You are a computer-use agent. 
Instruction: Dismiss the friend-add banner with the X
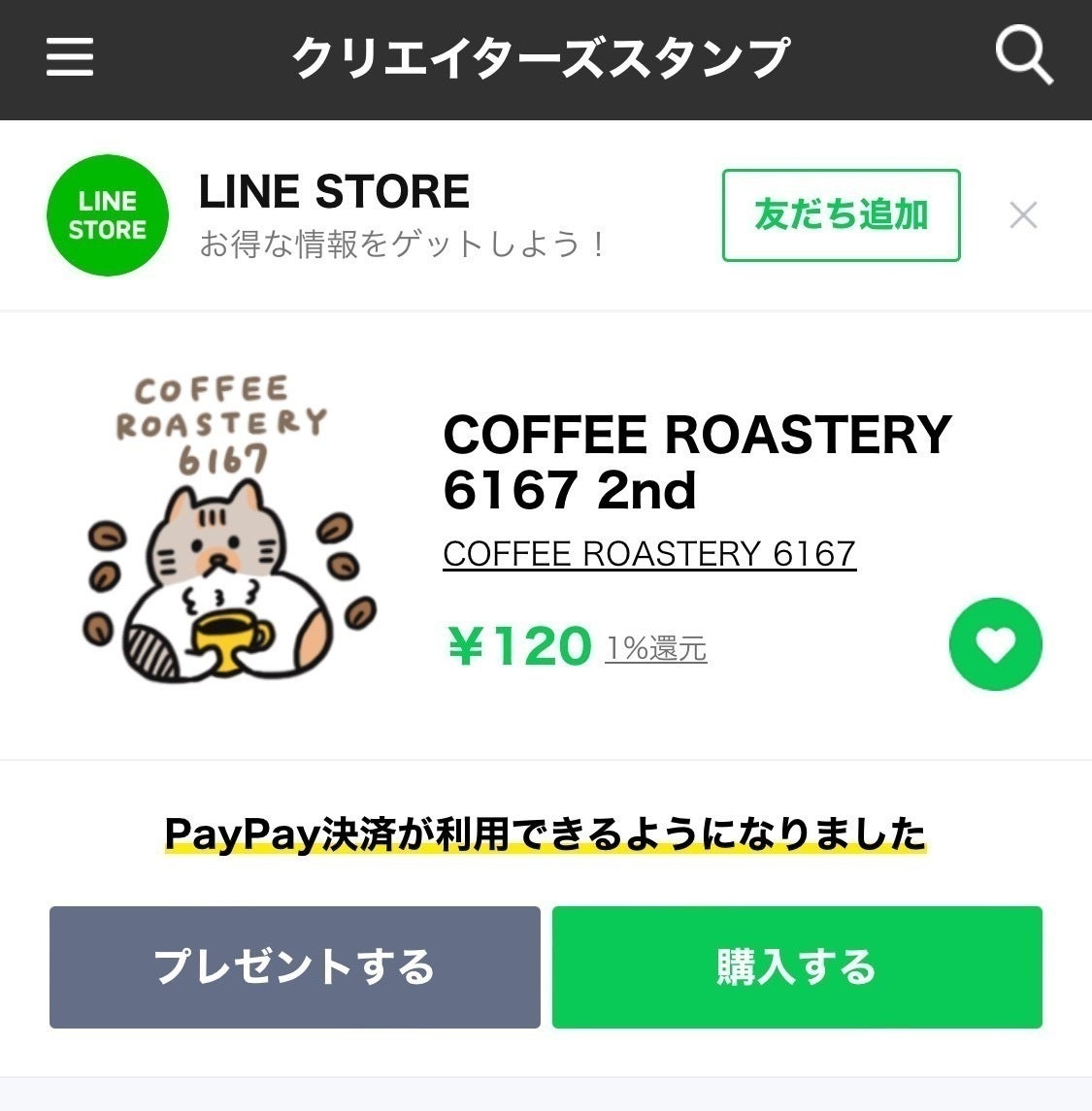pyautogui.click(x=1023, y=215)
